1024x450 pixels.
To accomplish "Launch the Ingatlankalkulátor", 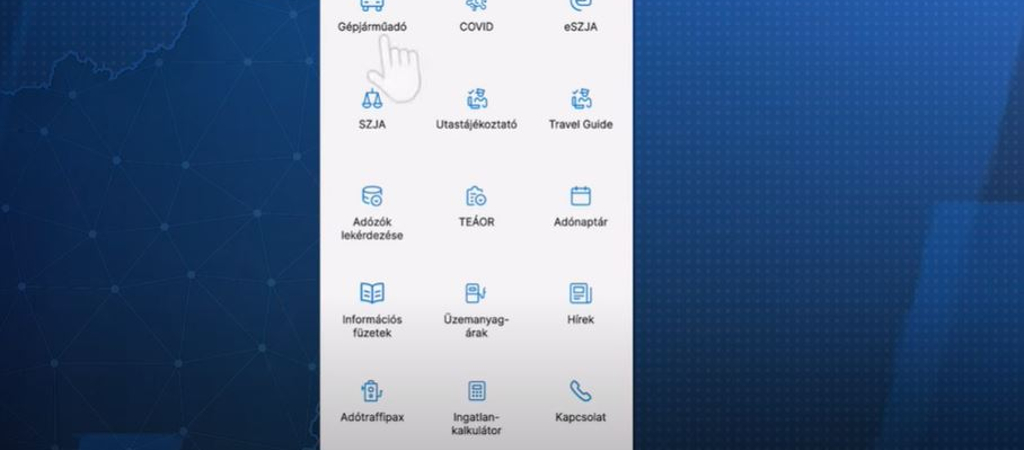I will point(476,405).
